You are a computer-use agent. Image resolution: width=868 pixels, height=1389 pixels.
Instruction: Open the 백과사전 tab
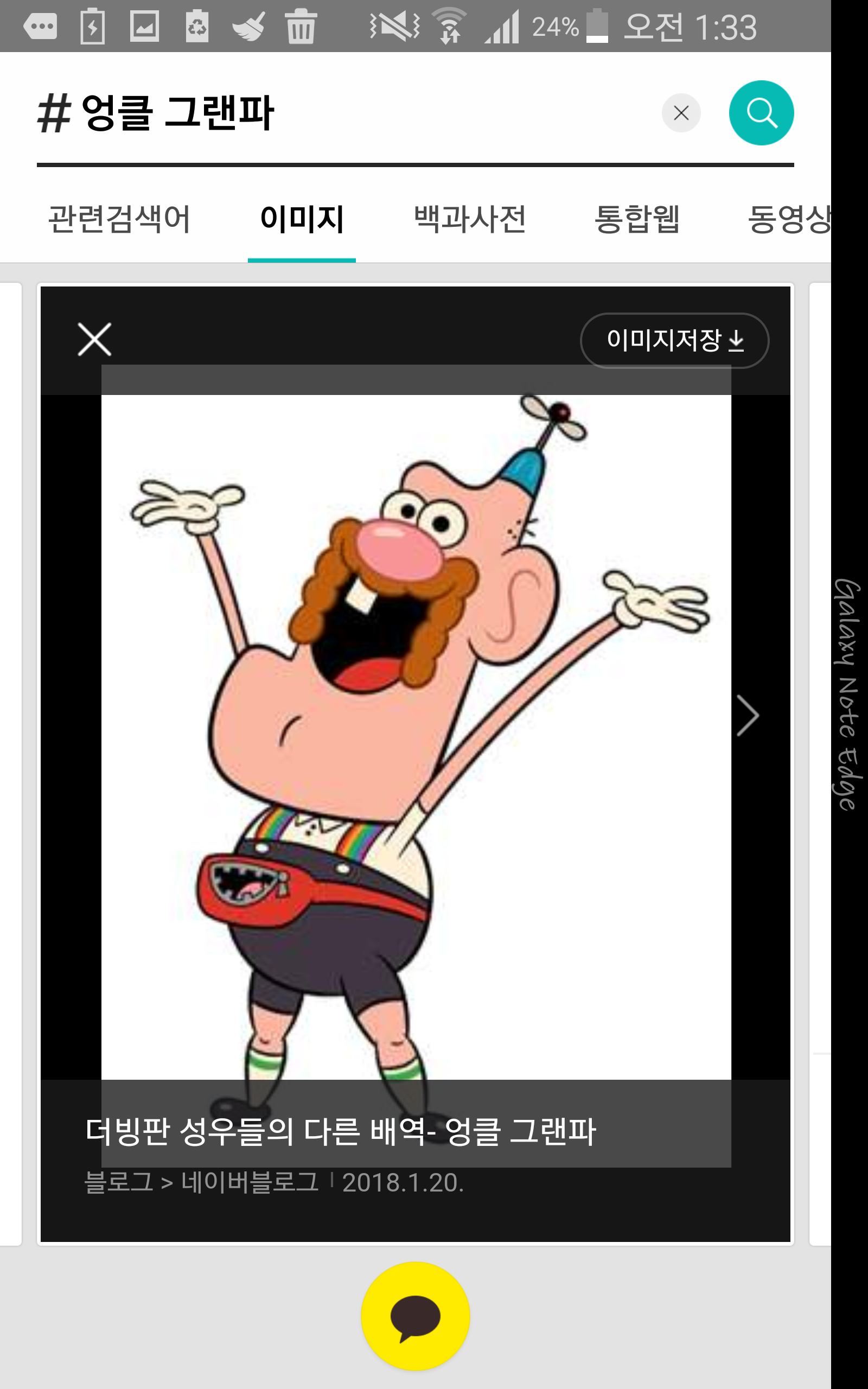(x=470, y=219)
